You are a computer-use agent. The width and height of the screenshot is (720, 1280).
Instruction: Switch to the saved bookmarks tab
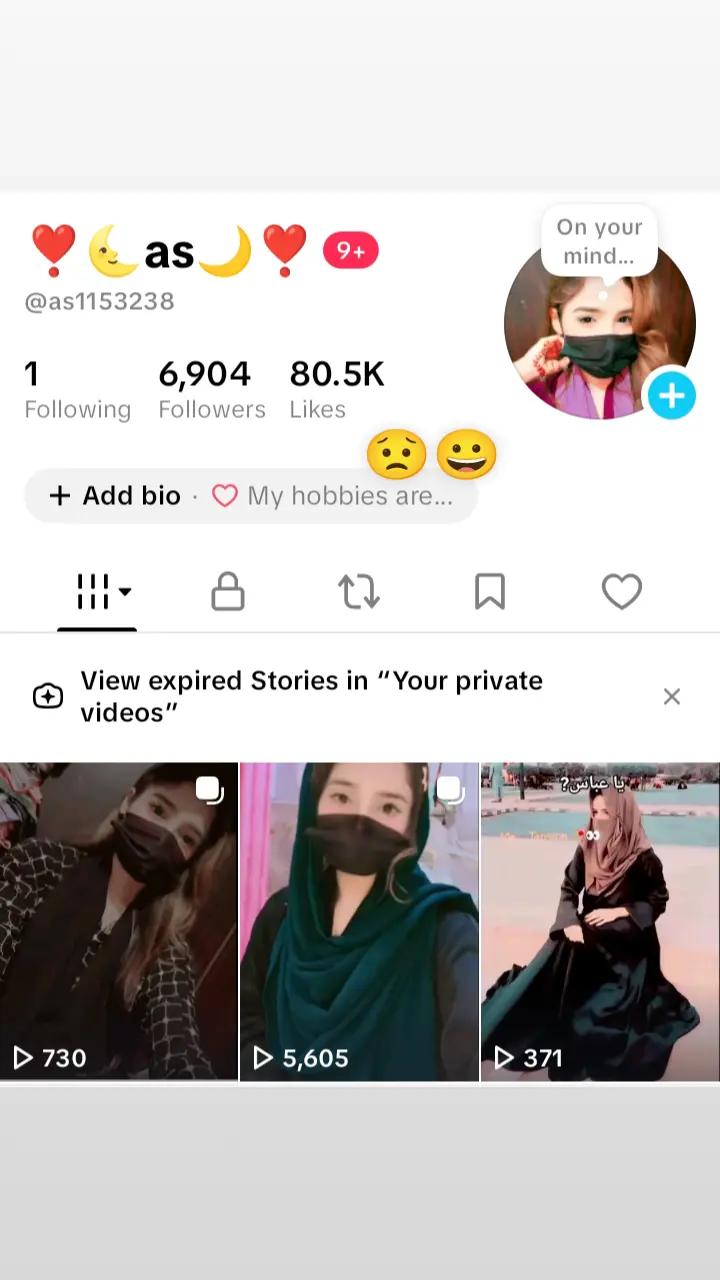490,591
